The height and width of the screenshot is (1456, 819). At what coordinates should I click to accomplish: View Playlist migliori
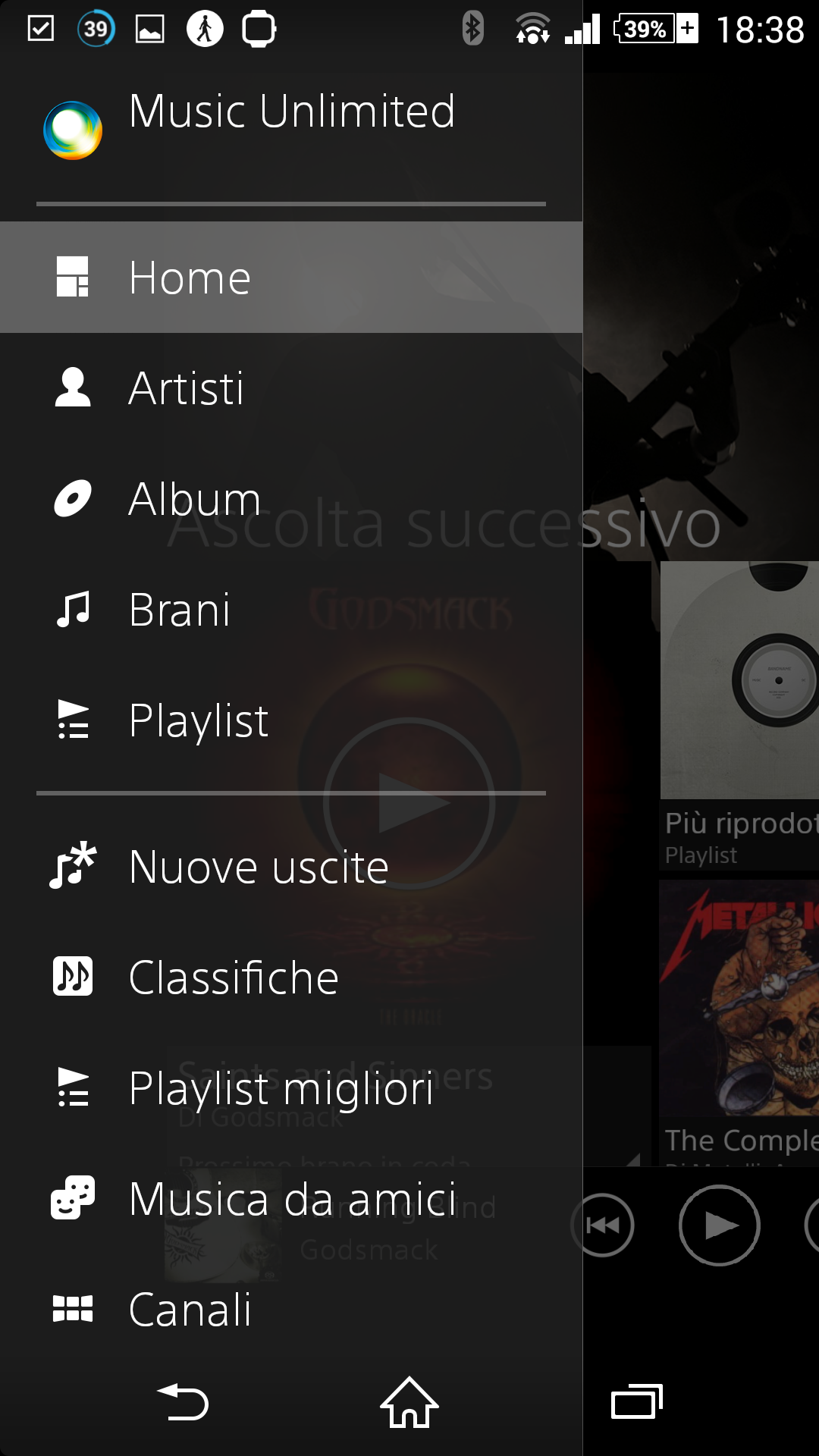point(291,1088)
